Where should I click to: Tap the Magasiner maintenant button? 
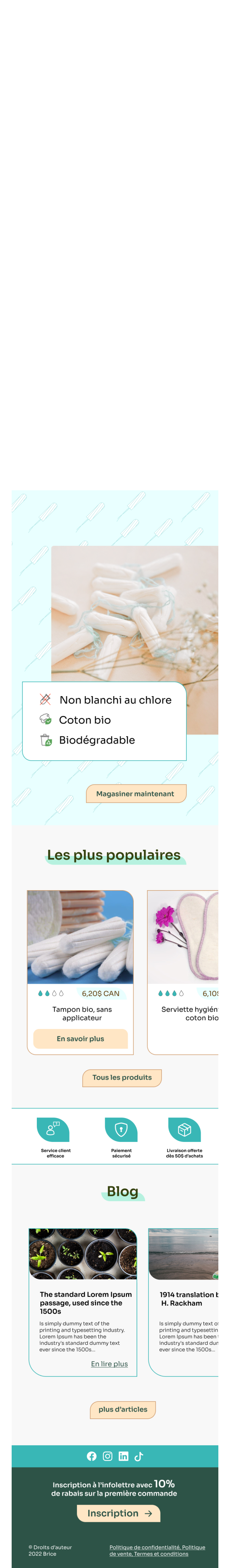tap(135, 794)
